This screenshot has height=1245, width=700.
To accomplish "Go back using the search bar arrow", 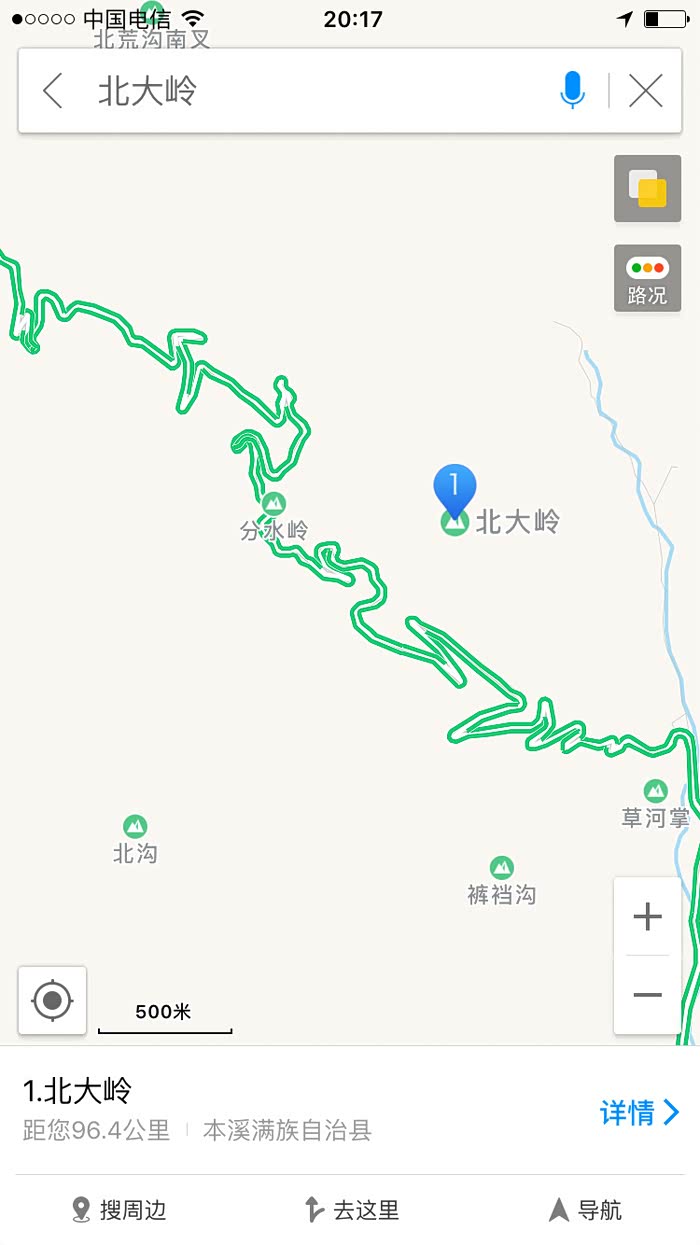I will [x=53, y=91].
